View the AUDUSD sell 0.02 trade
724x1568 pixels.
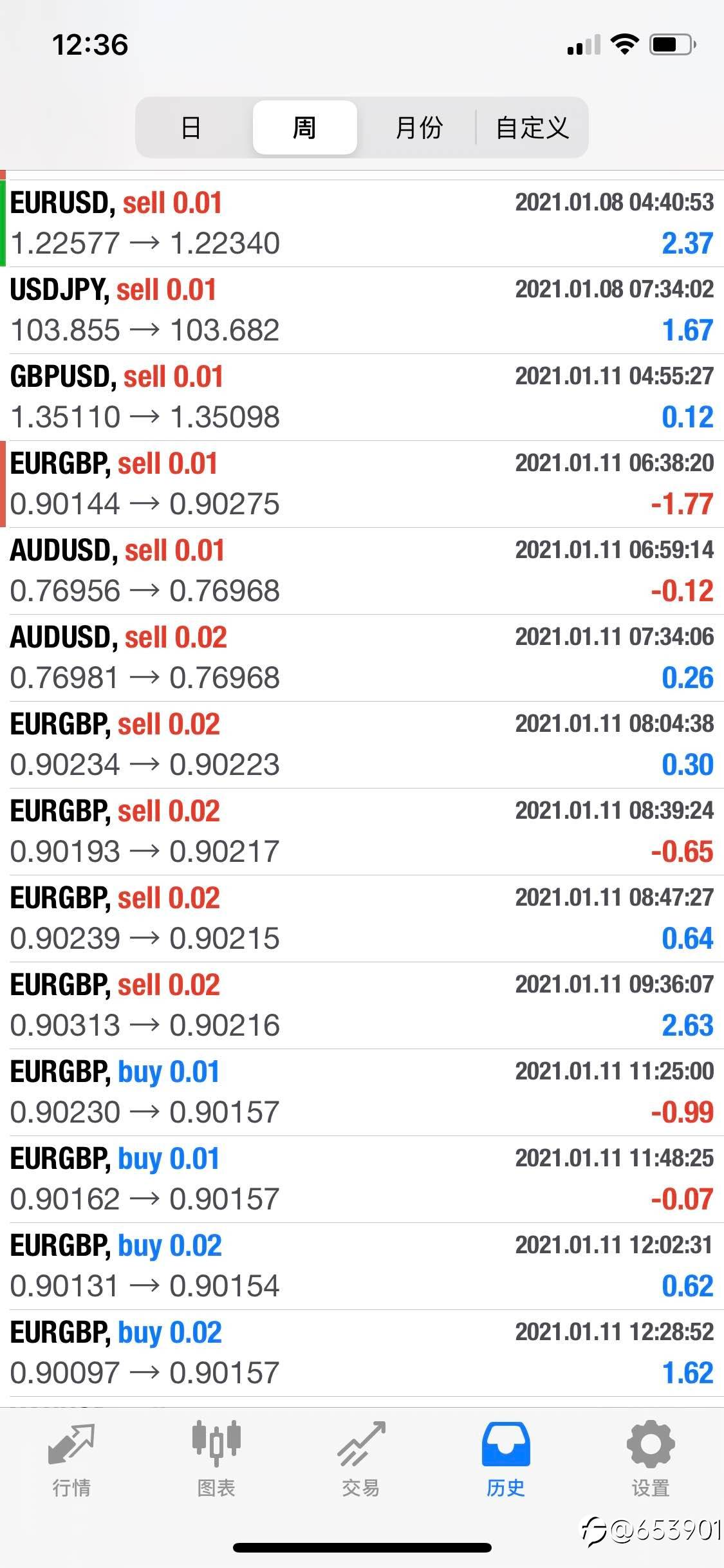coord(362,658)
